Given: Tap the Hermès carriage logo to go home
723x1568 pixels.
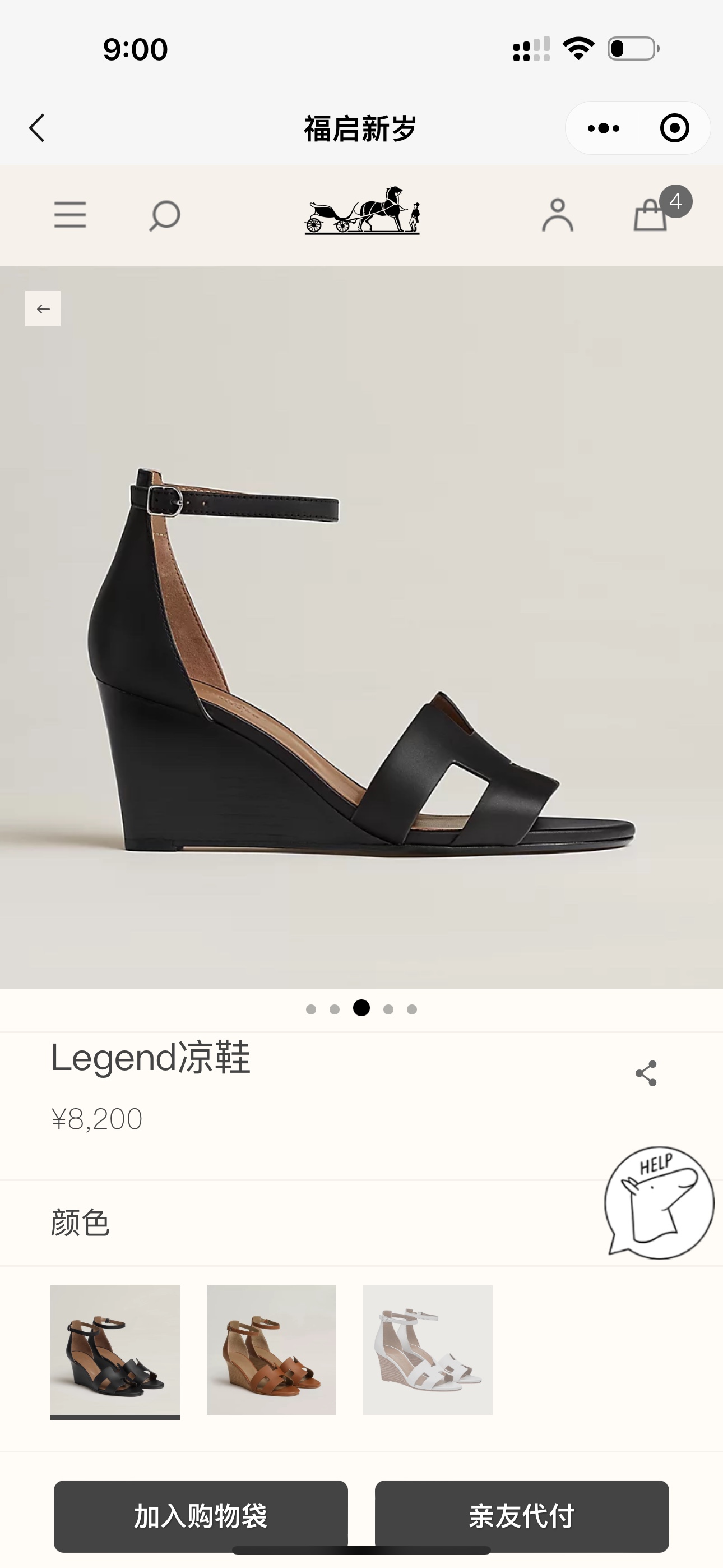Looking at the screenshot, I should coord(362,211).
